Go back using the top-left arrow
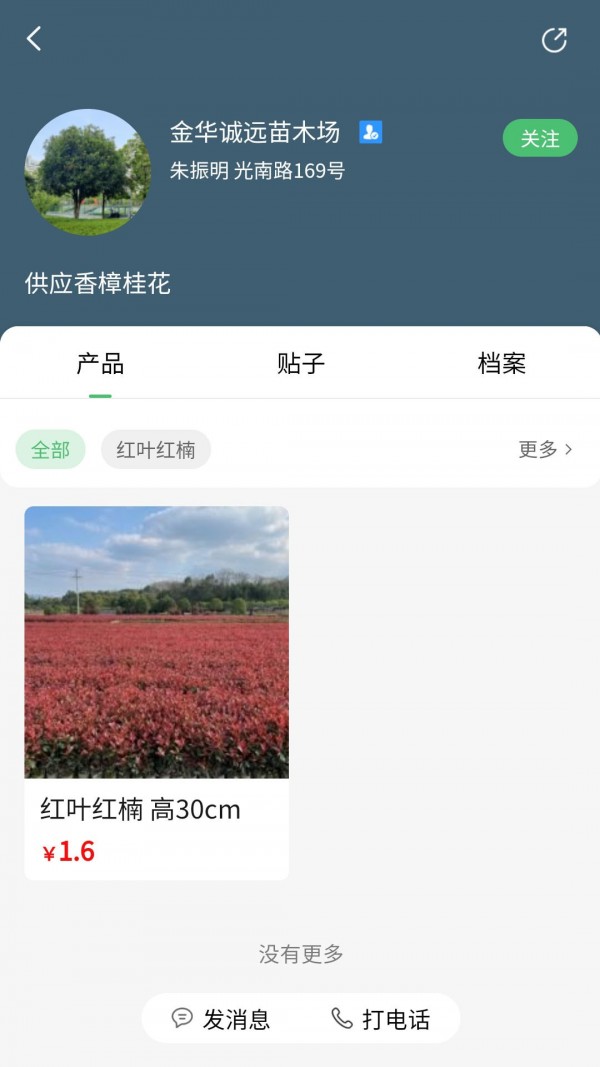The height and width of the screenshot is (1067, 600). [x=34, y=39]
